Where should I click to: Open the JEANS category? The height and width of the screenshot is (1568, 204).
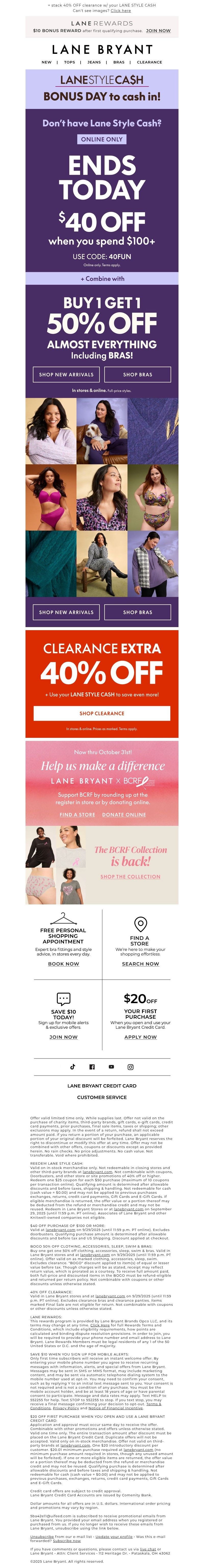click(94, 62)
